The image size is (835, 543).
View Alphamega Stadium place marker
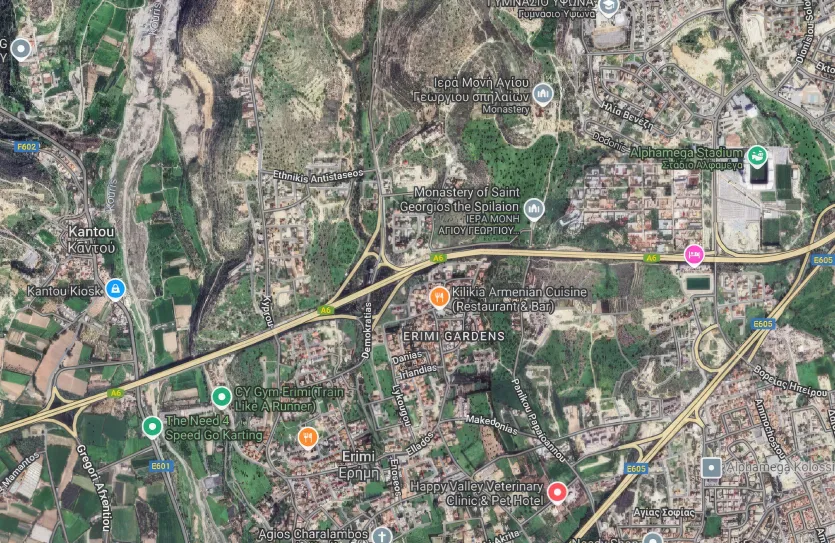pos(759,155)
